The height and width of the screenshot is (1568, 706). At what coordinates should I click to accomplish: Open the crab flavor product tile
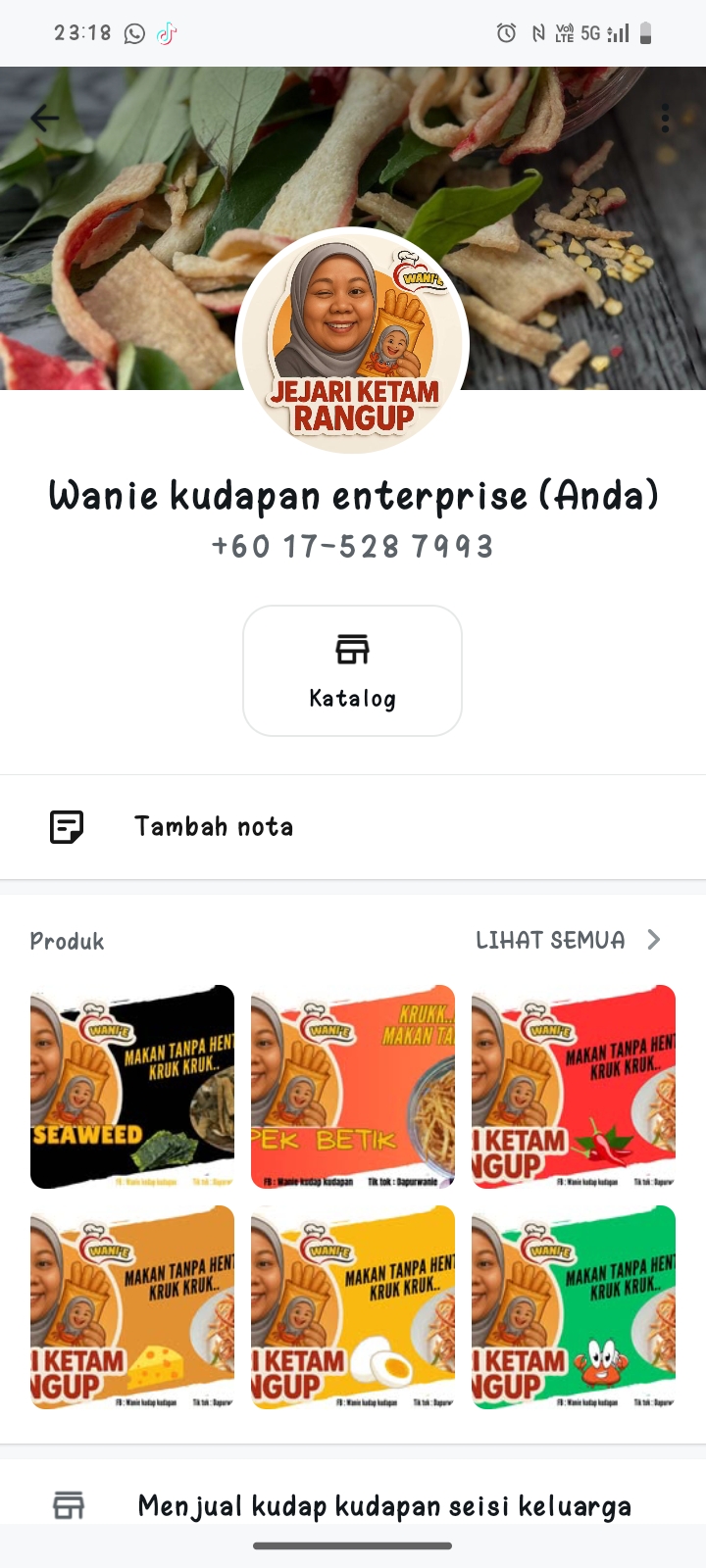[x=574, y=1307]
